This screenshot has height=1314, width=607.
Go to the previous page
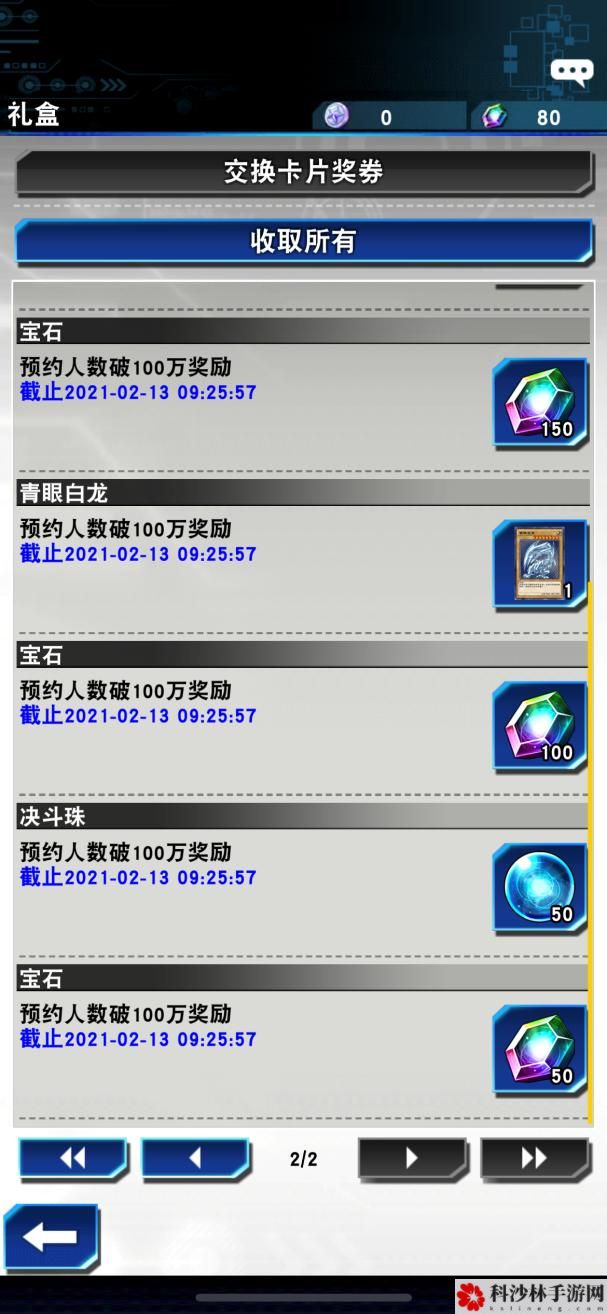[x=195, y=1158]
